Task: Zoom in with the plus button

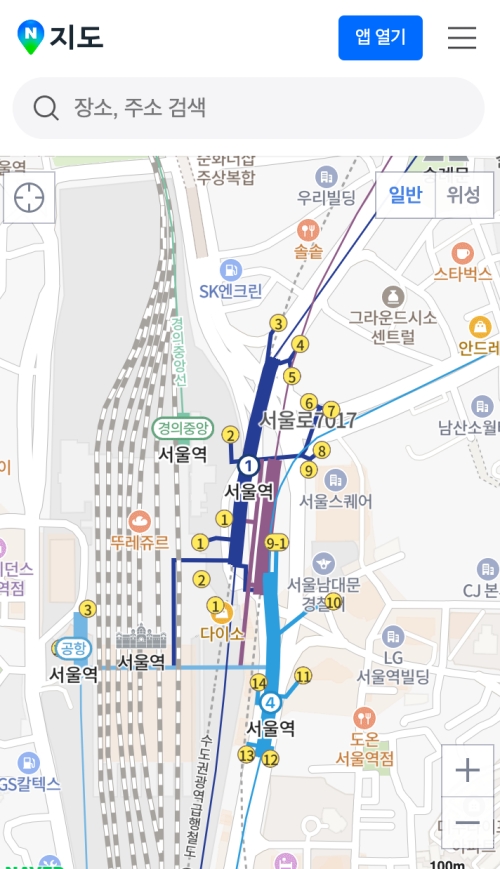Action: tap(467, 771)
